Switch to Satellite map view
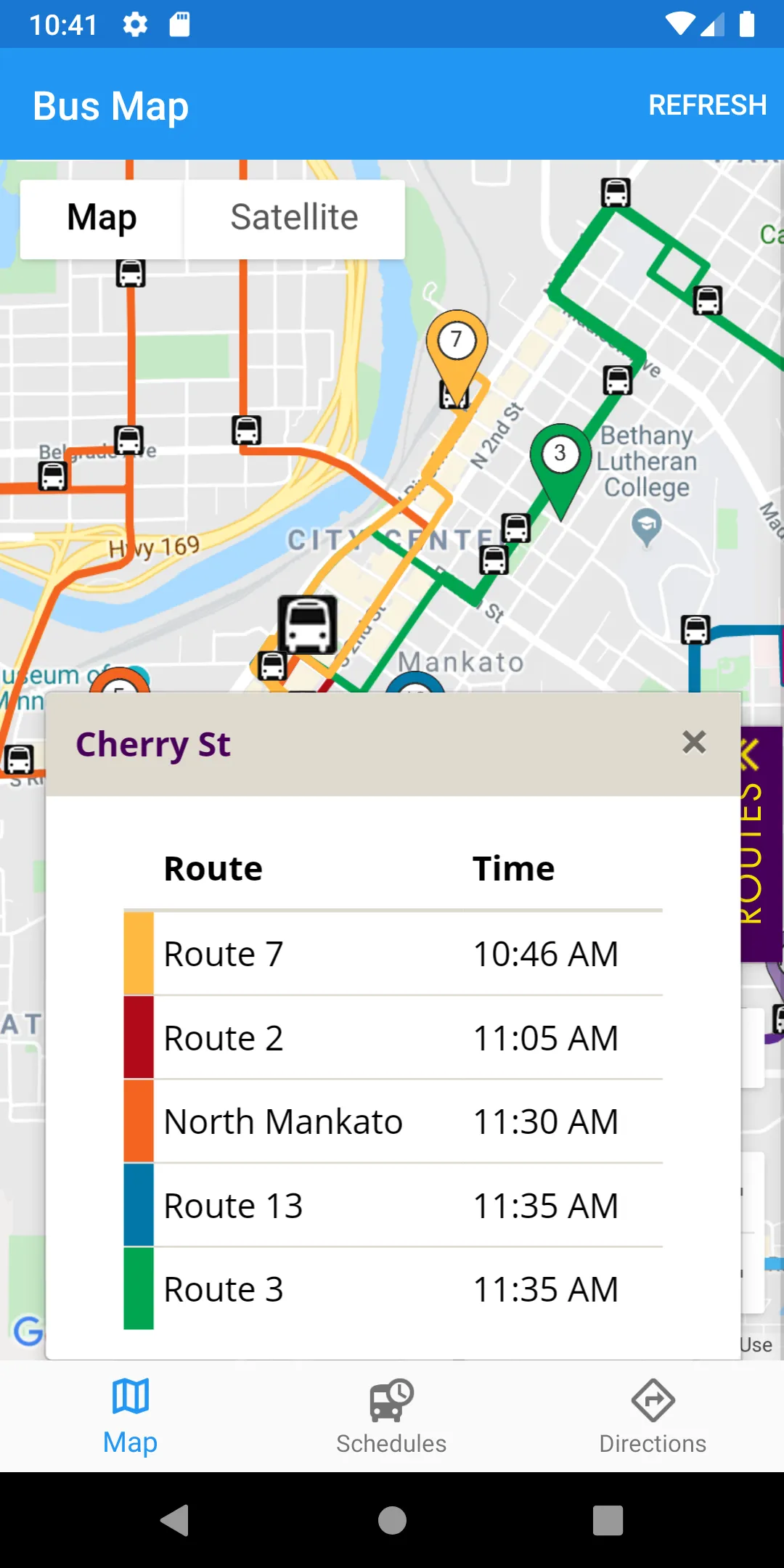784x1568 pixels. [x=294, y=218]
